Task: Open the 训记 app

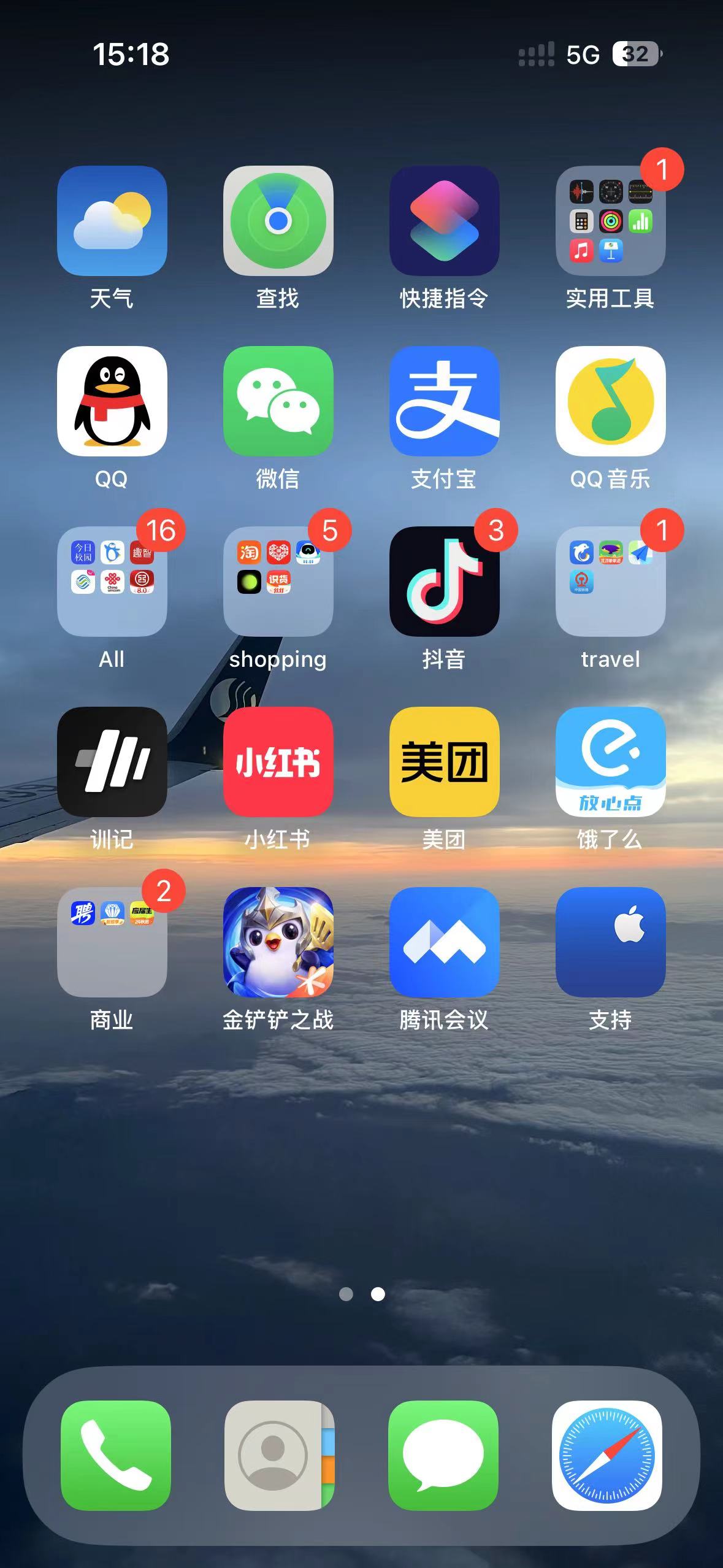Action: point(112,762)
